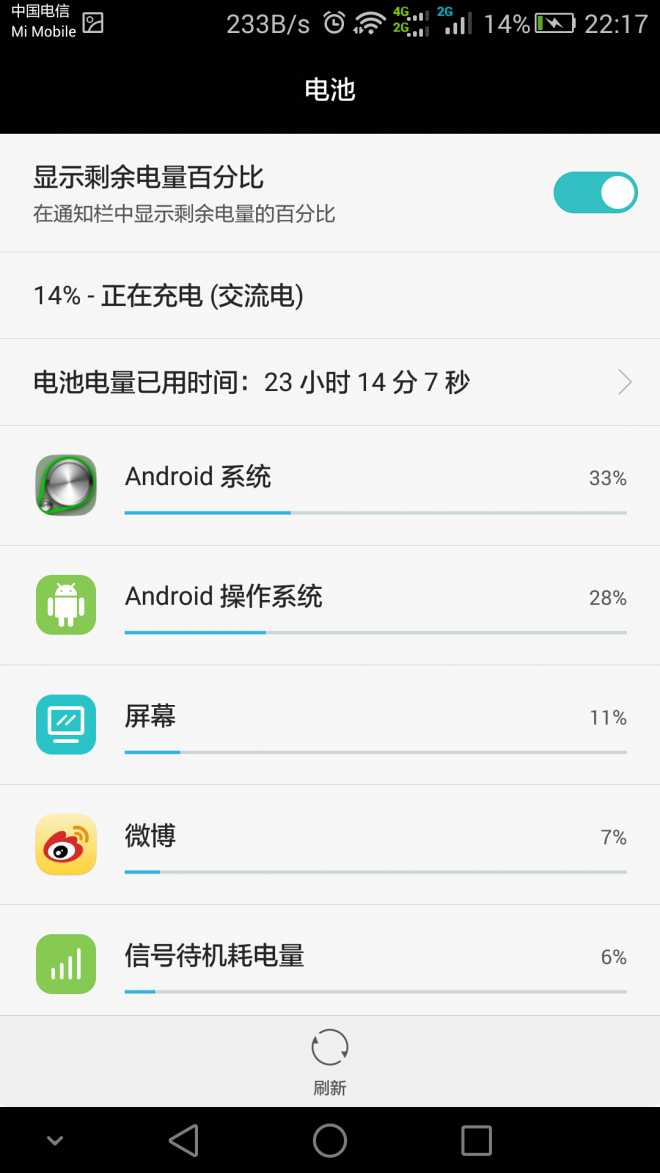Viewport: 660px width, 1173px height.
Task: Open 信号待机耗电量 usage details
Action: 330,961
